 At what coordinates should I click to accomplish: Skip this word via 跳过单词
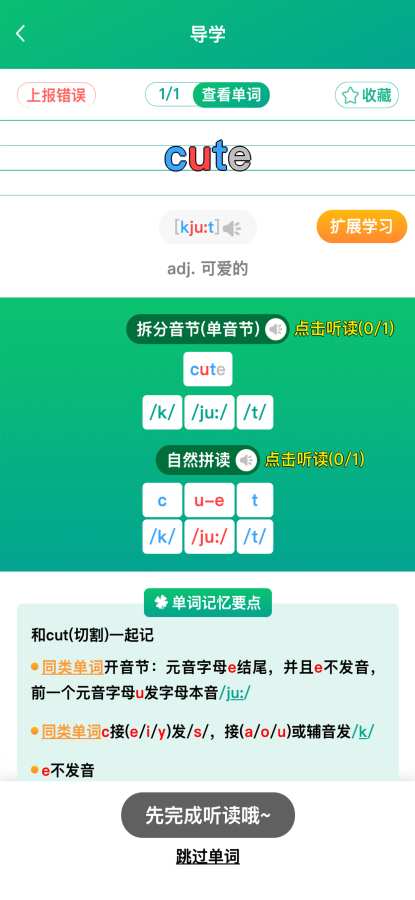(208, 856)
